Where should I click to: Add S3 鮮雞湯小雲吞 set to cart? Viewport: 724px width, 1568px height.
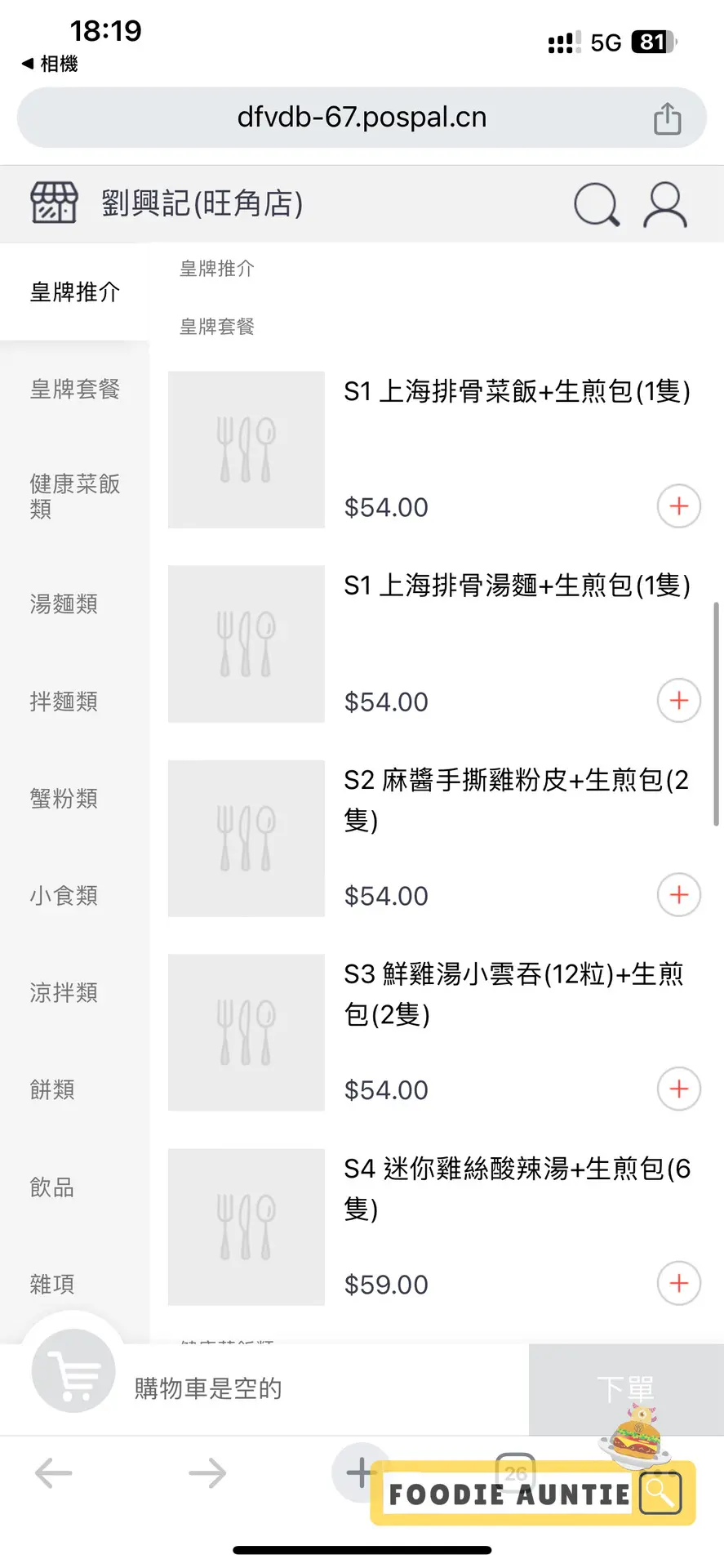(x=678, y=1089)
